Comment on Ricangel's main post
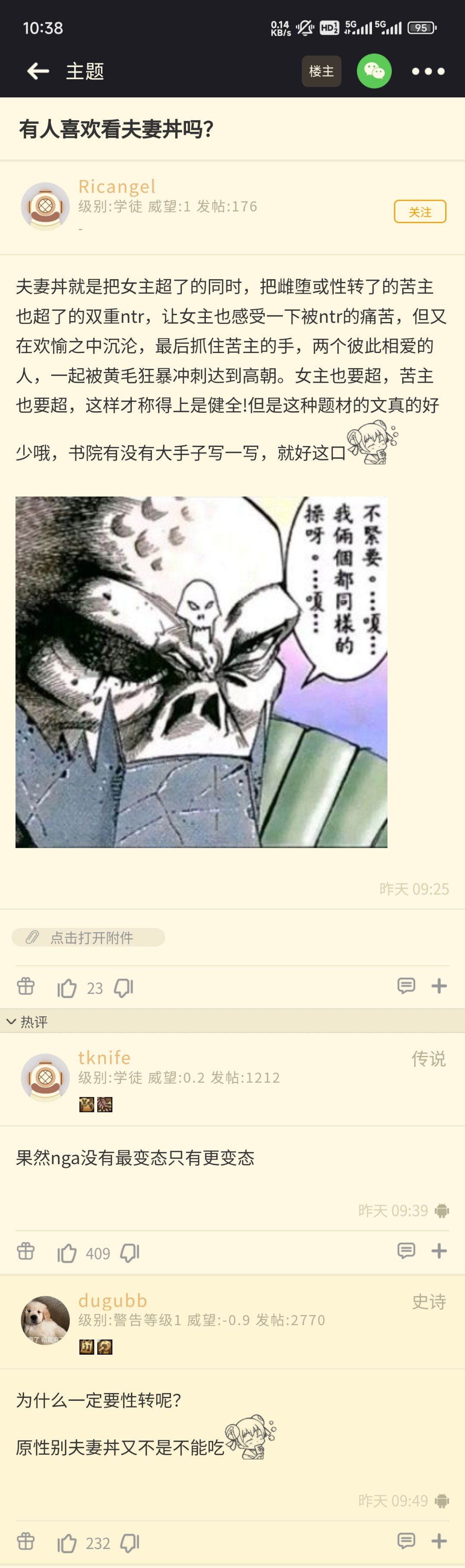Viewport: 465px width, 1568px height. tap(406, 985)
